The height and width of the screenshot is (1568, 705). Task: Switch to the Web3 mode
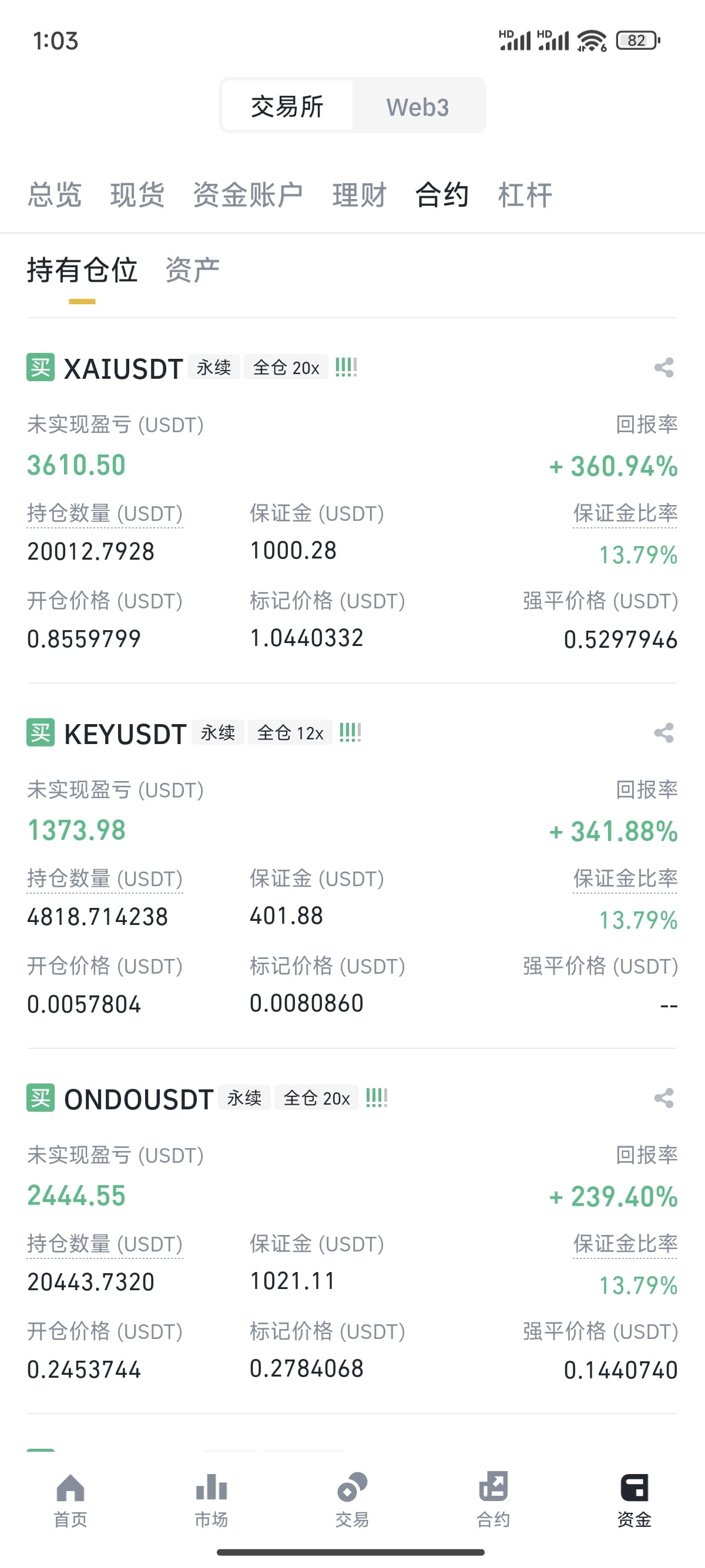point(418,106)
